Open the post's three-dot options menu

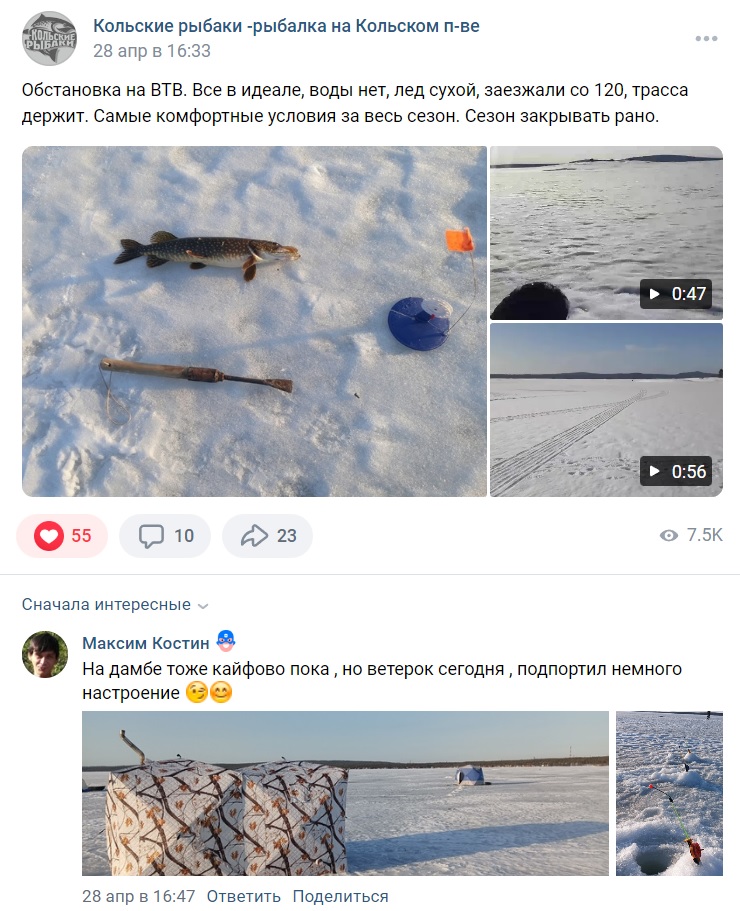[x=706, y=38]
